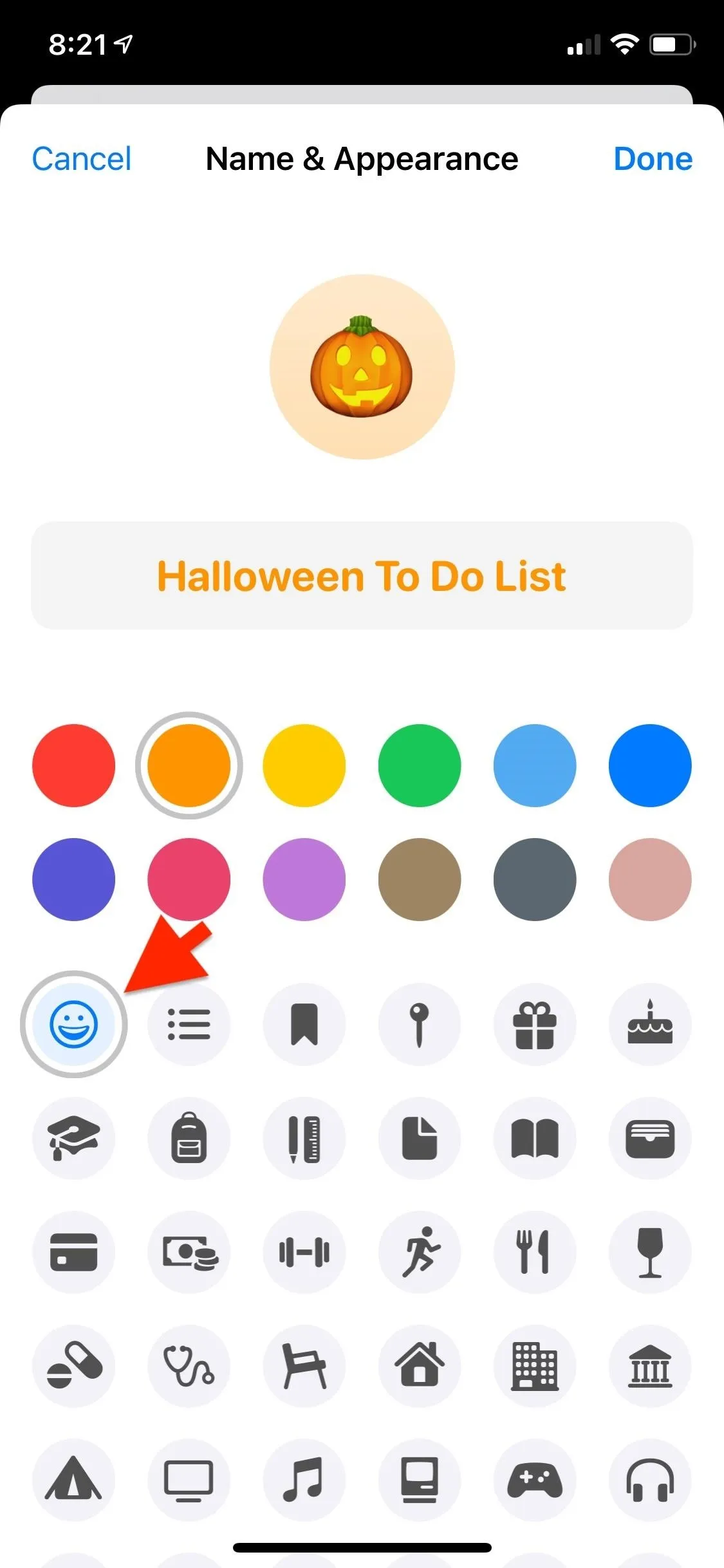
Task: Choose the house icon
Action: (x=420, y=1366)
